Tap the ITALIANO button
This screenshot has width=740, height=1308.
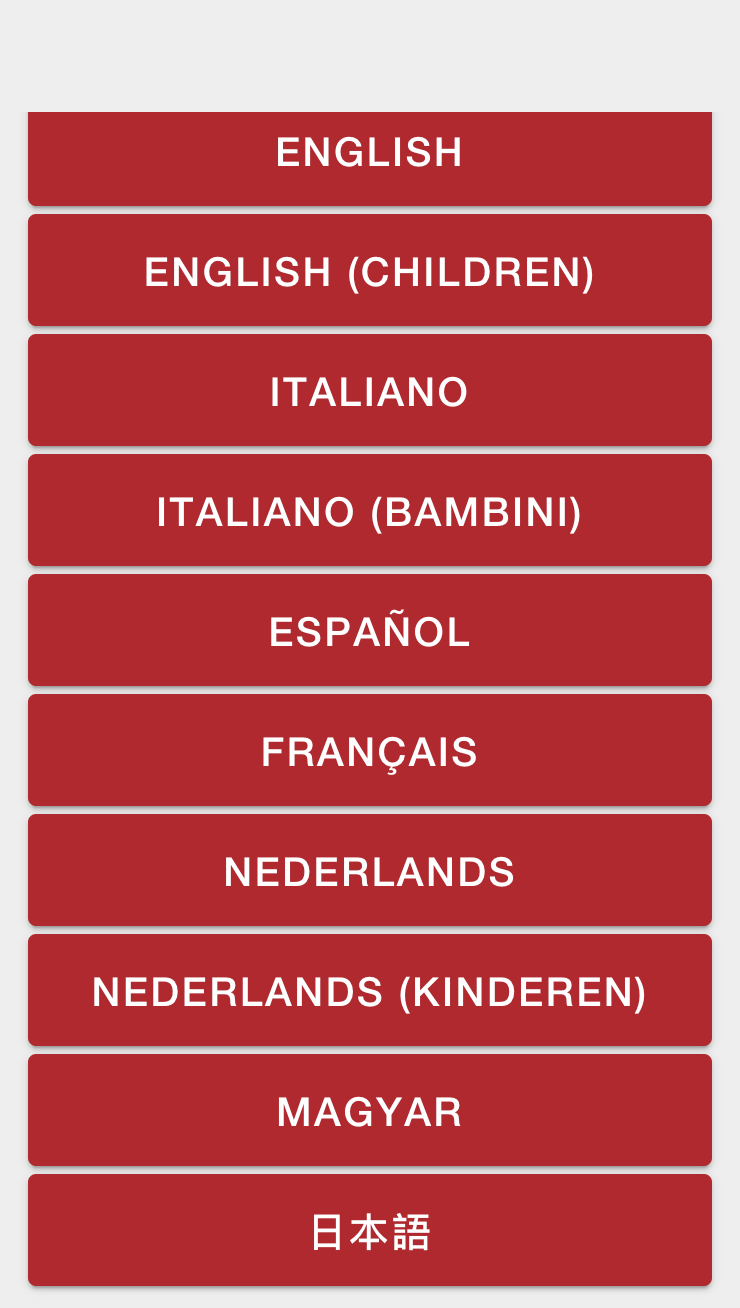pyautogui.click(x=370, y=390)
